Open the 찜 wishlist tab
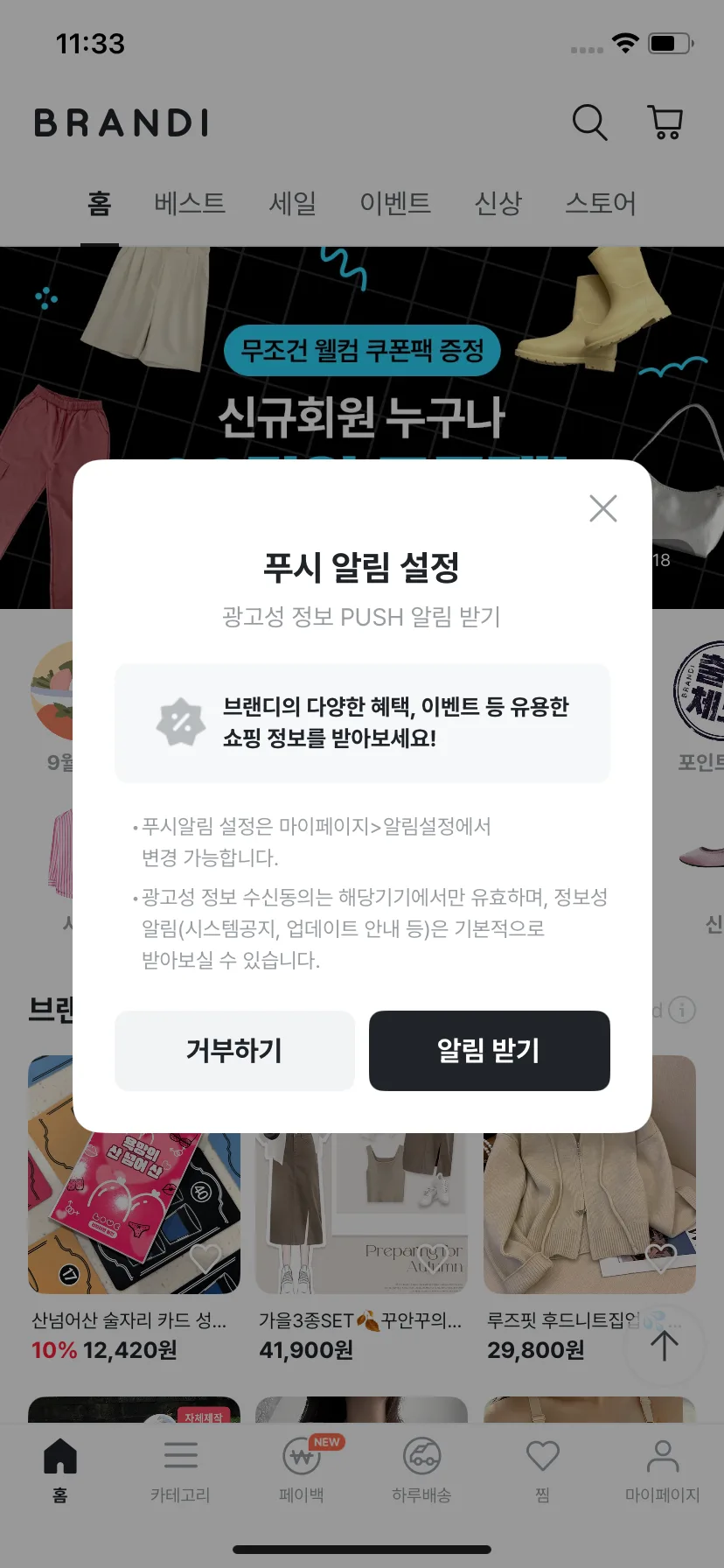 coord(542,1472)
